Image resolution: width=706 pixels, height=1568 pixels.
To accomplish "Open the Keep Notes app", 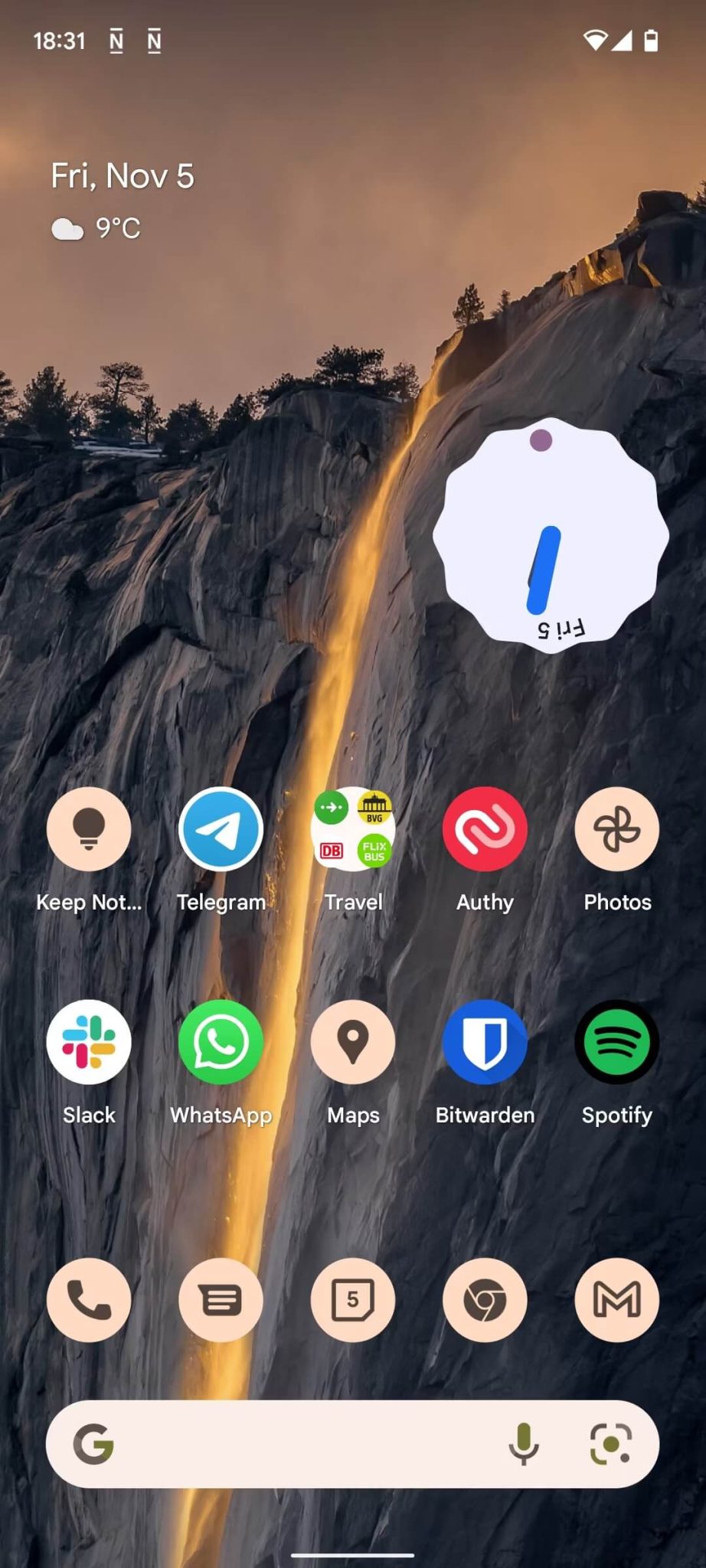I will (x=89, y=829).
